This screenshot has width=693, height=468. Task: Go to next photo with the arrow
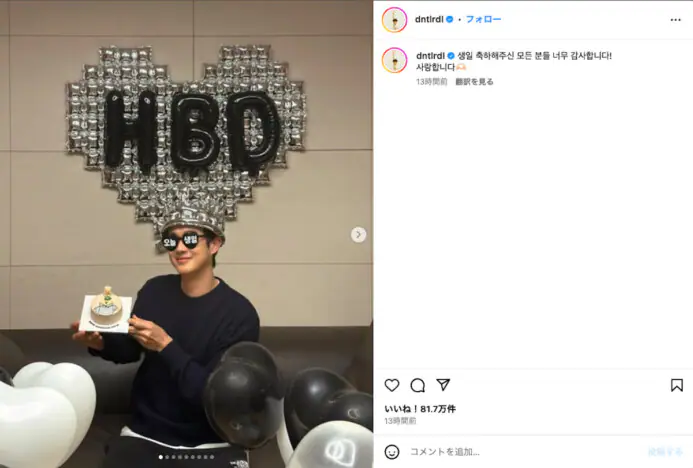tap(358, 234)
